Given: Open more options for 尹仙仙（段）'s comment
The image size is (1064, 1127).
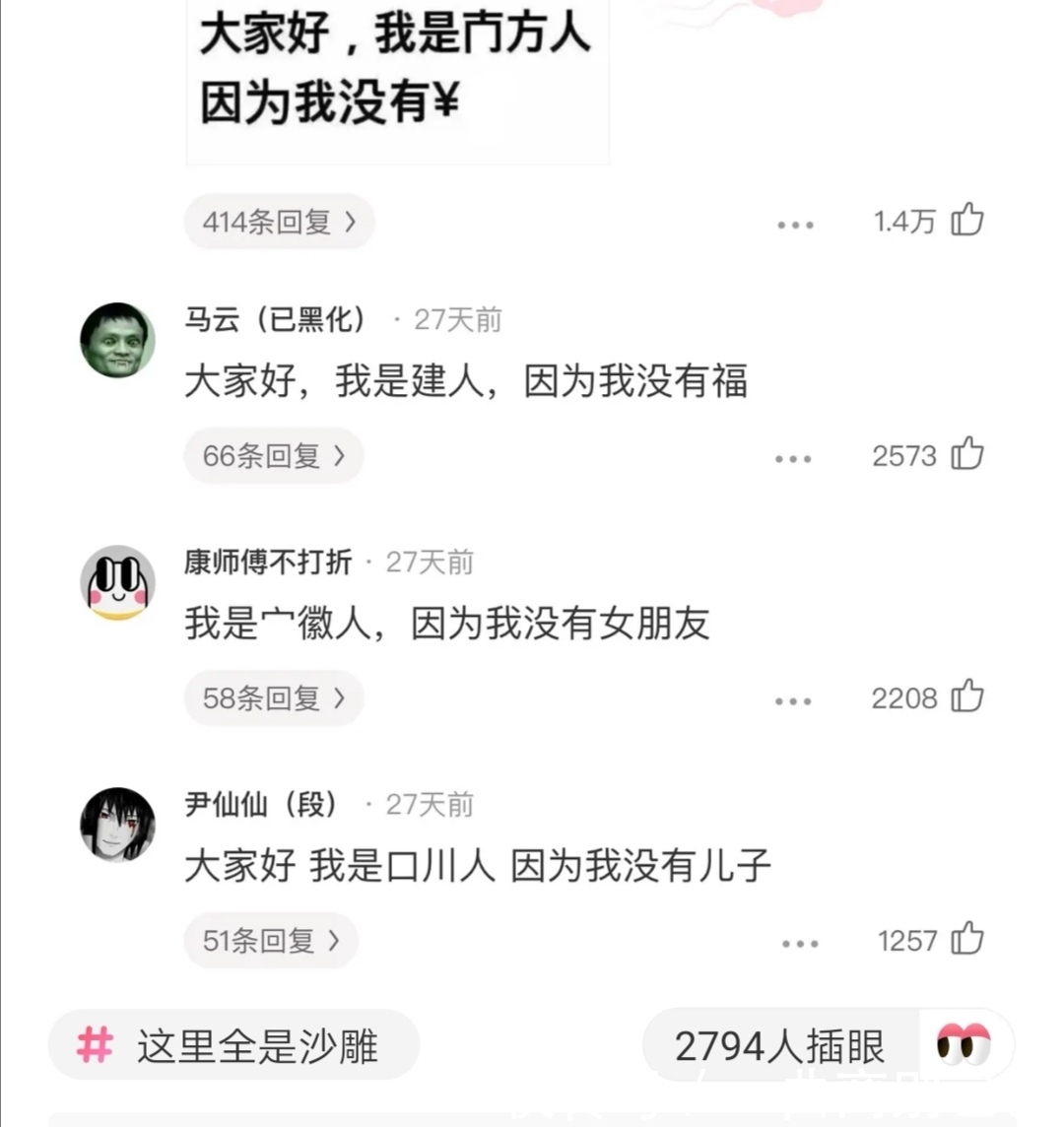Looking at the screenshot, I should [794, 942].
